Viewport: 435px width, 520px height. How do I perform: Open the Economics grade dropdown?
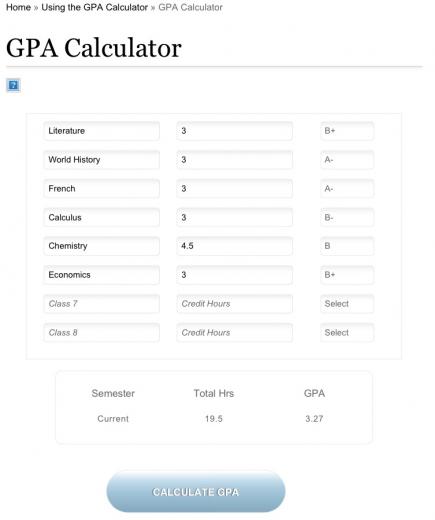(x=347, y=275)
